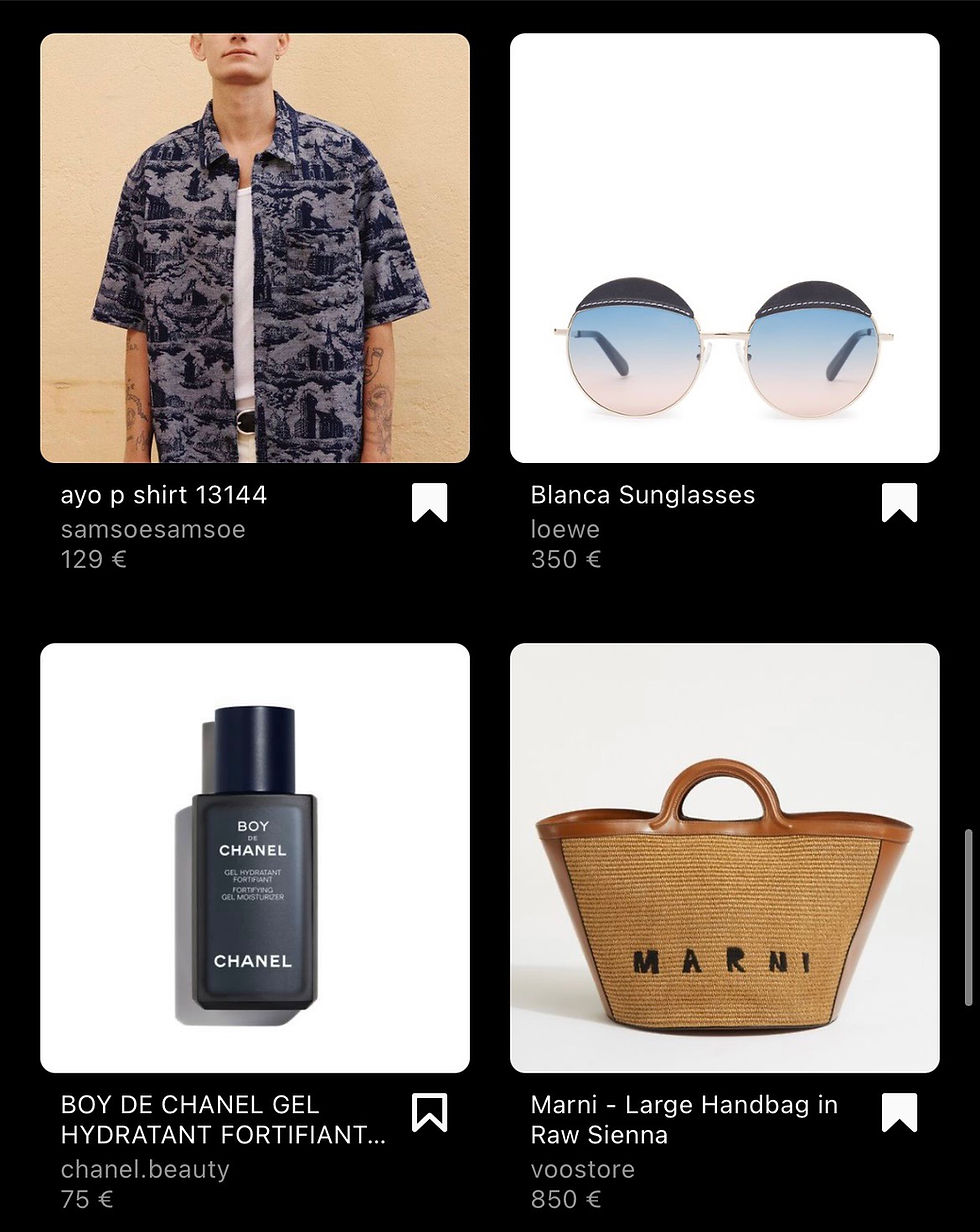
Task: Bookmark the Boy de Chanel gel hydratant
Action: [x=429, y=1112]
